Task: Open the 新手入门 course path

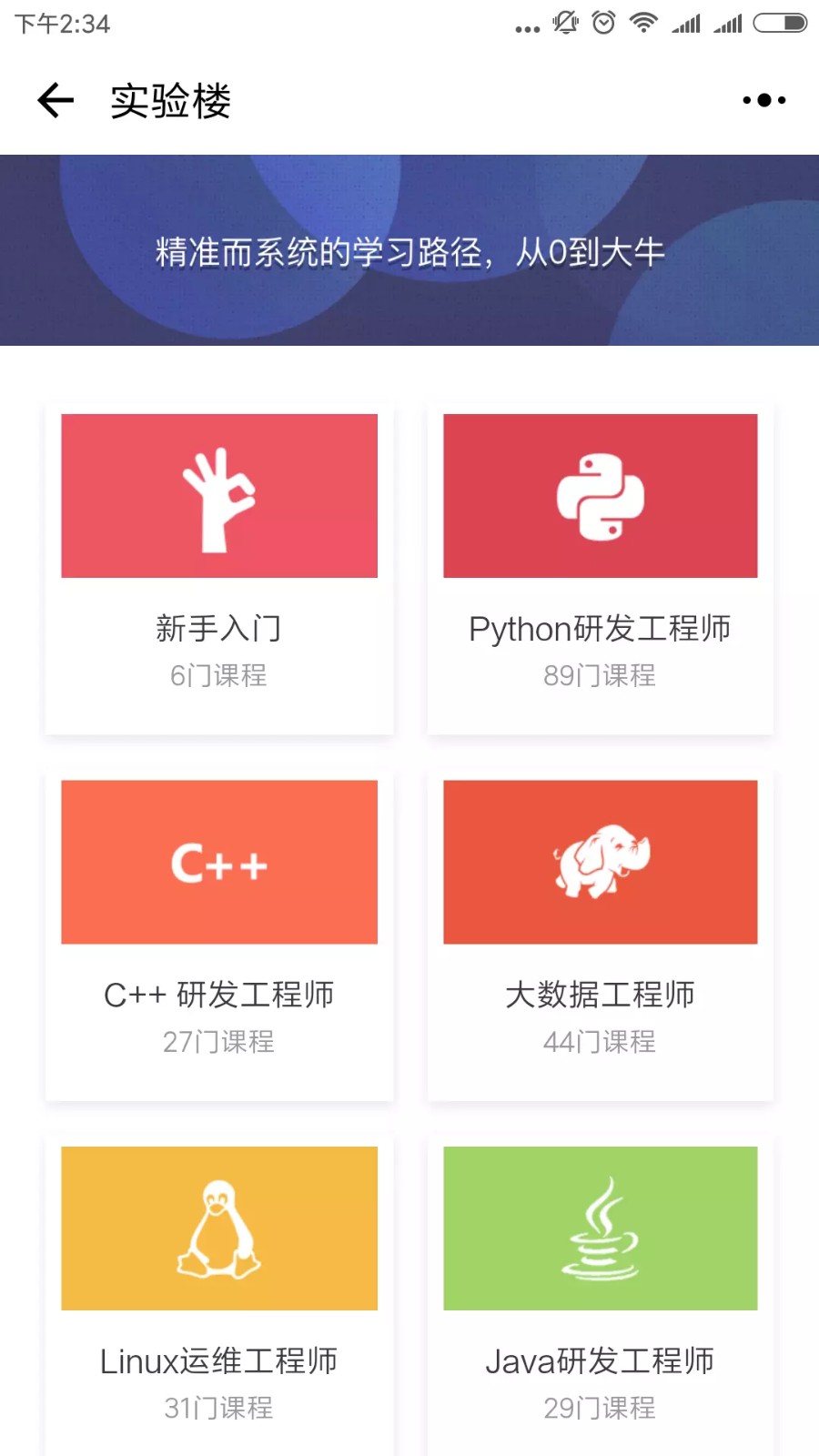Action: (219, 570)
